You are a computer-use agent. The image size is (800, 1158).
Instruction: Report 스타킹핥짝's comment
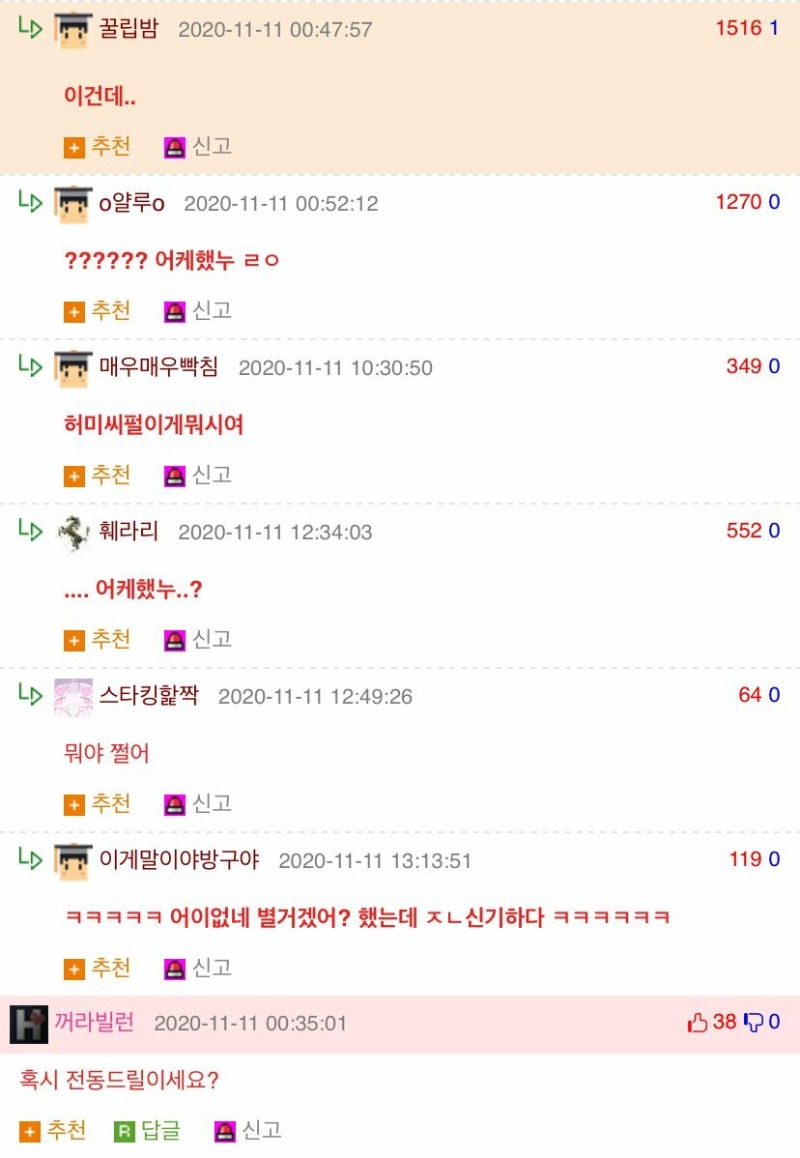click(199, 804)
